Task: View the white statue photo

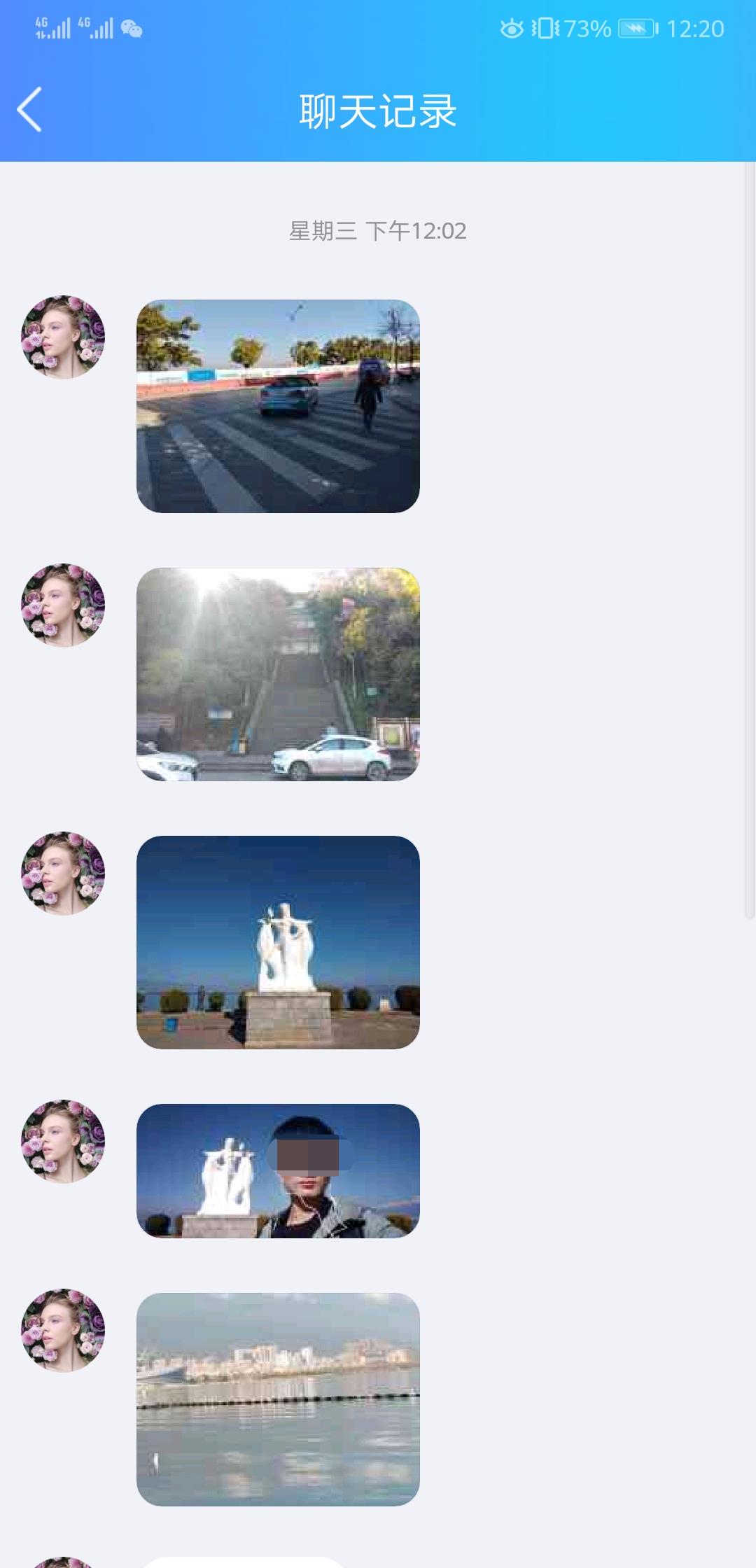Action: tap(278, 942)
